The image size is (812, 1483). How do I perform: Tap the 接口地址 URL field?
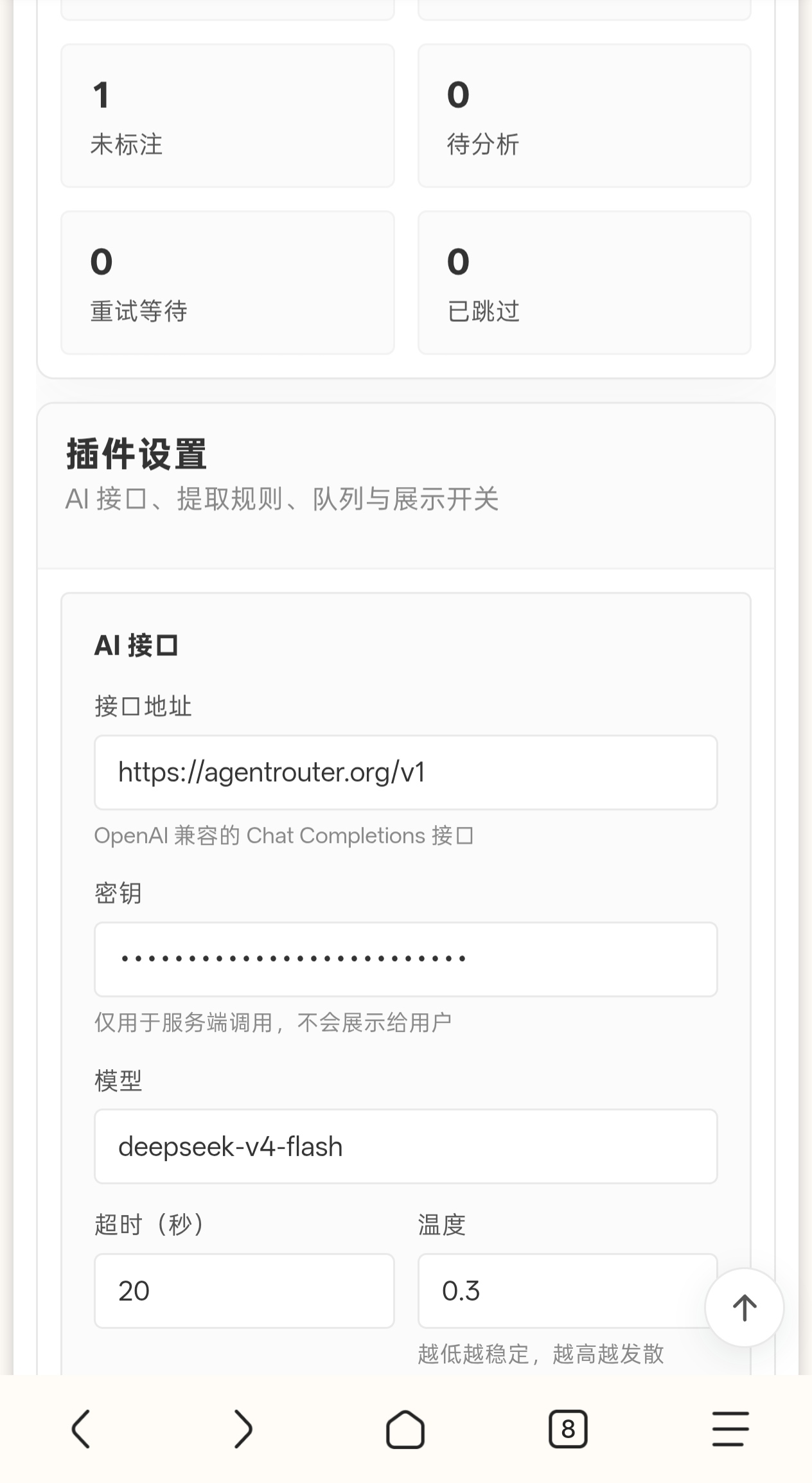(405, 772)
